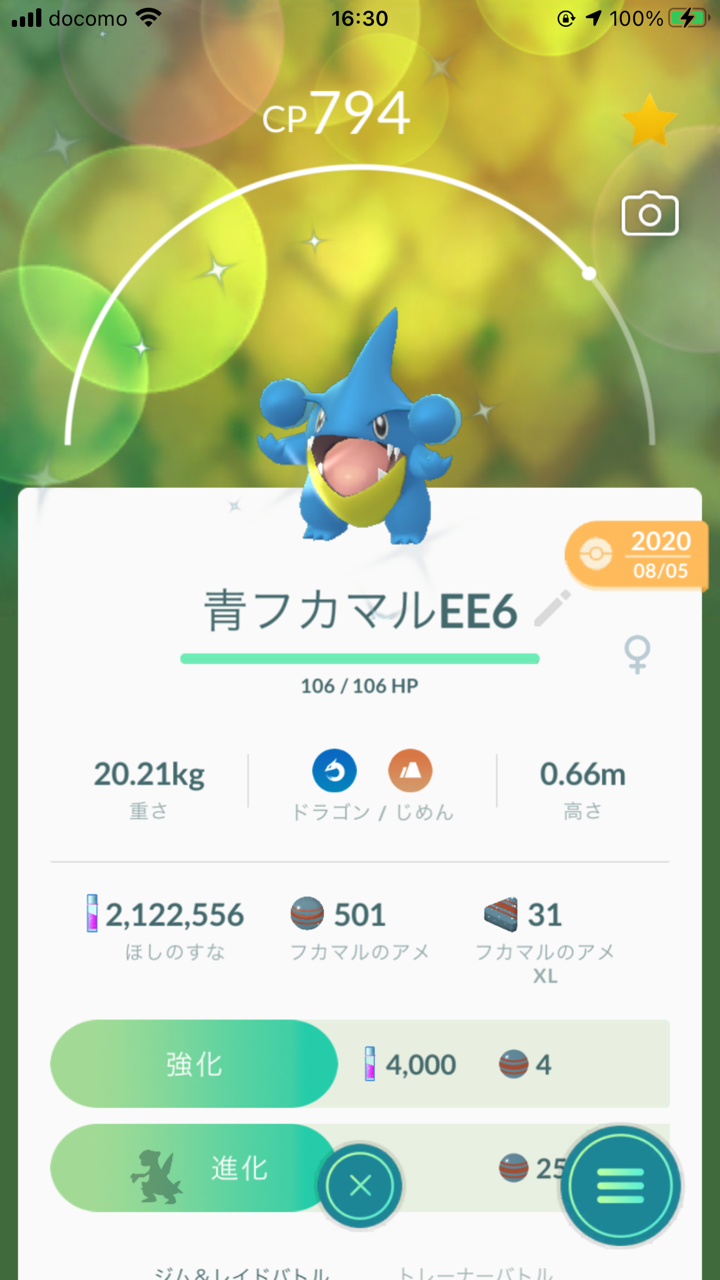Tap the green HP bar
The height and width of the screenshot is (1280, 720).
(x=359, y=658)
